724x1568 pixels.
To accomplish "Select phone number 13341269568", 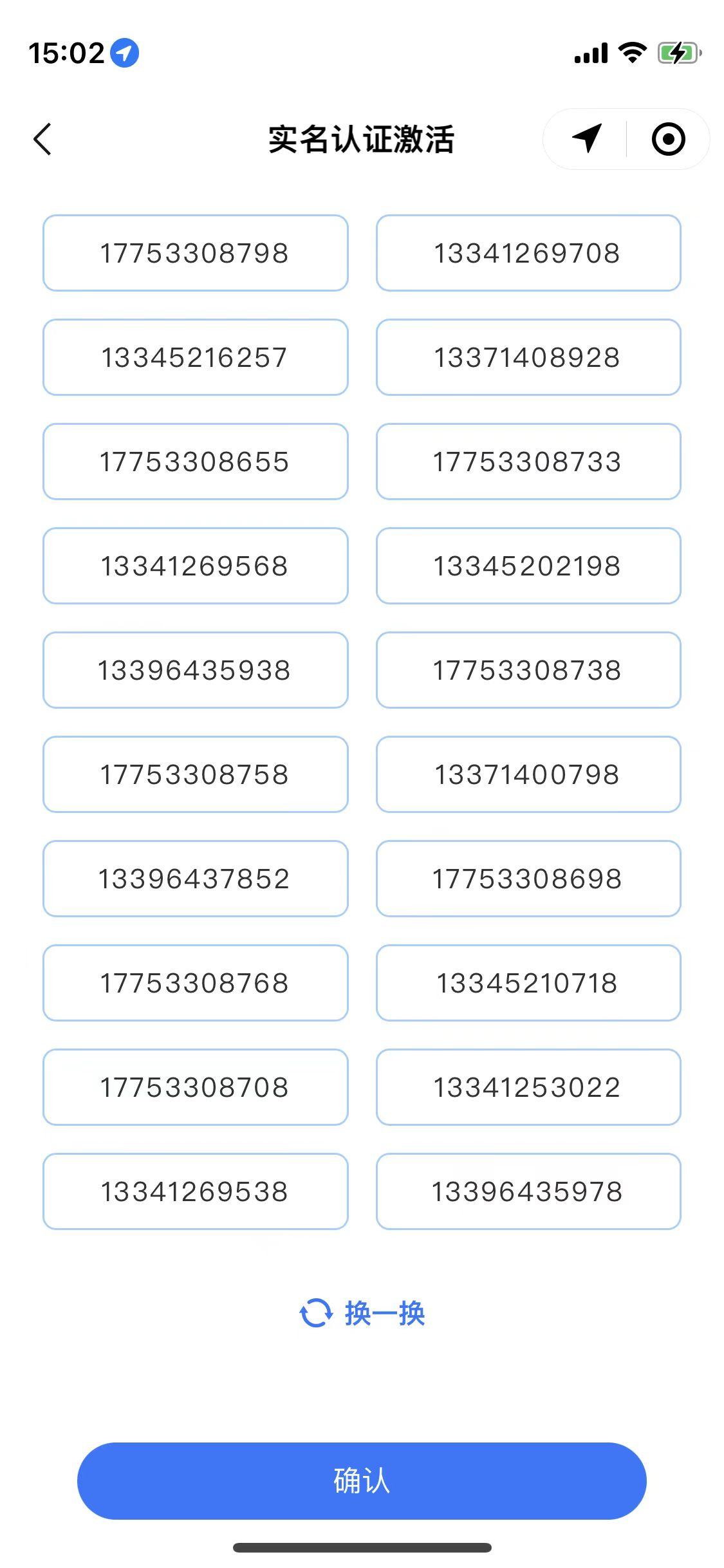I will coord(195,566).
